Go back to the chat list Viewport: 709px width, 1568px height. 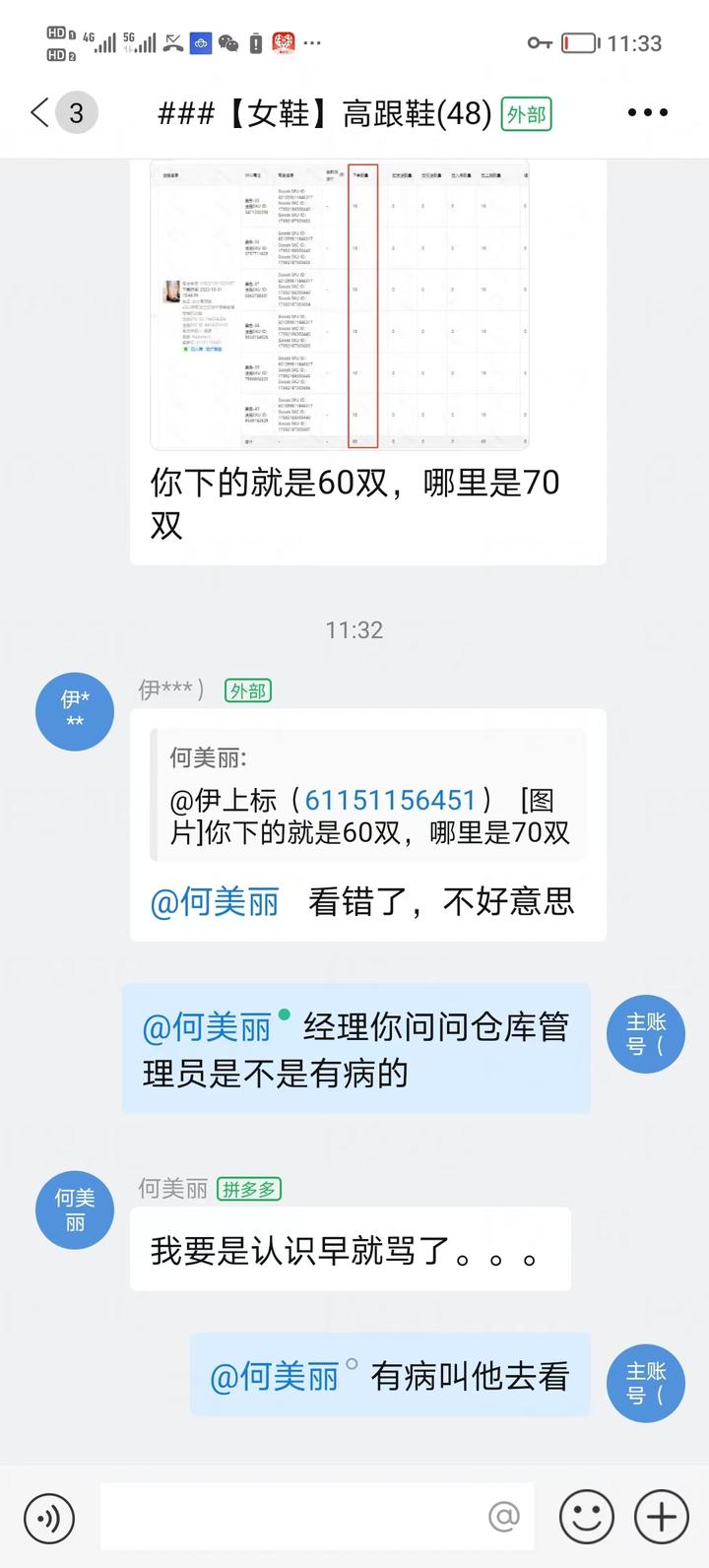(39, 113)
